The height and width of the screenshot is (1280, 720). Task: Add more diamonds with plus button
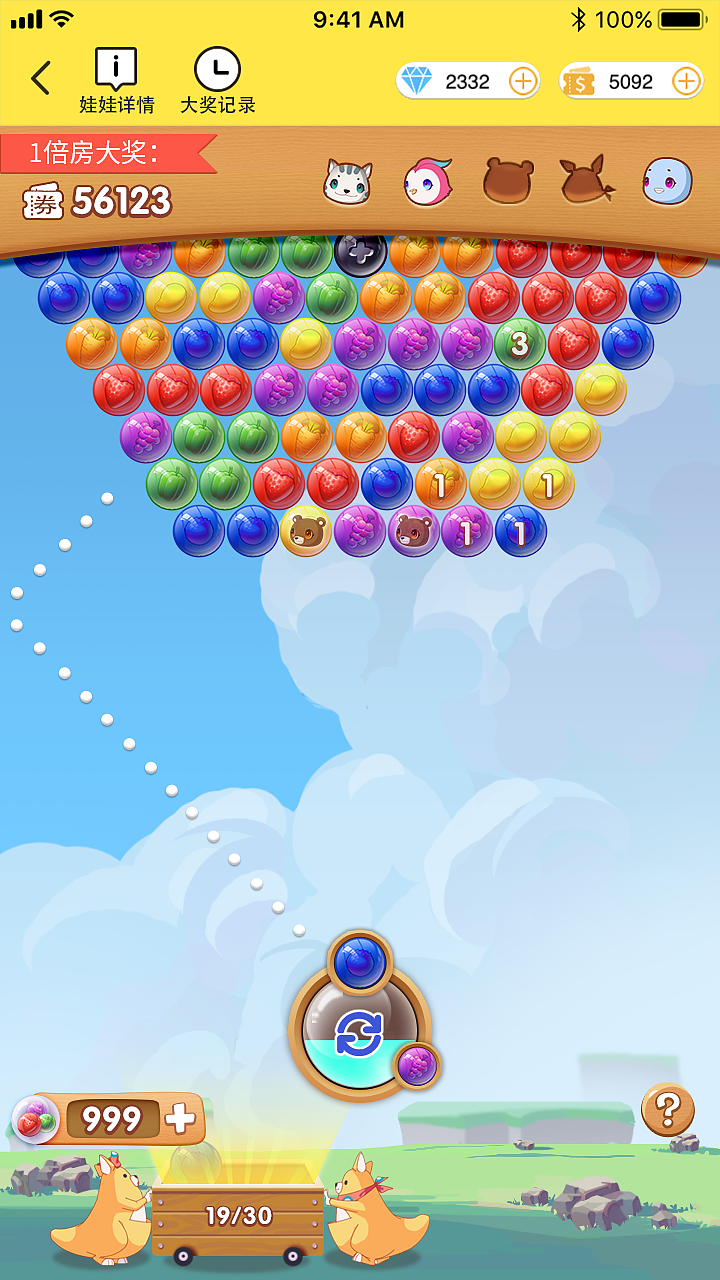[523, 81]
